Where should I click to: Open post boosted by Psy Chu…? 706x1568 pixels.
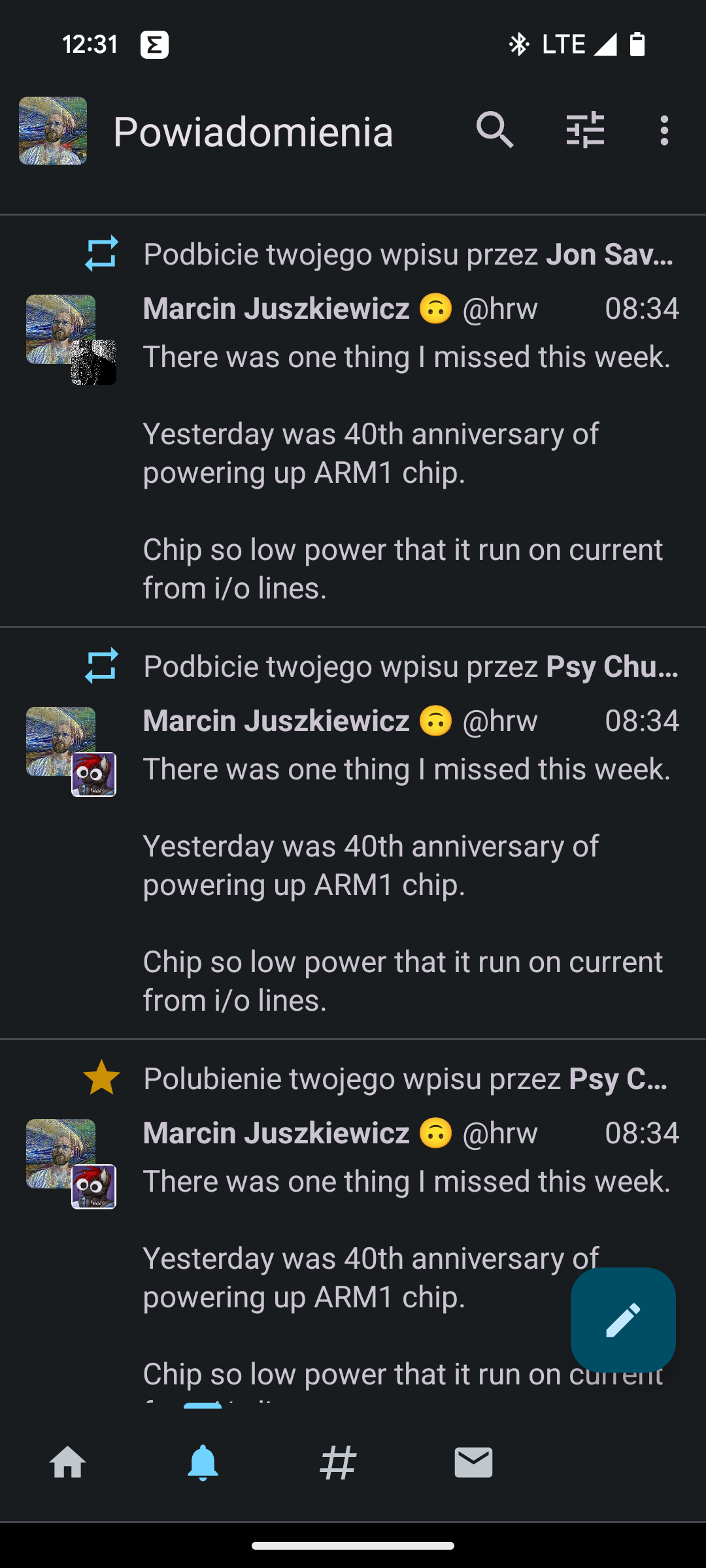click(x=405, y=885)
